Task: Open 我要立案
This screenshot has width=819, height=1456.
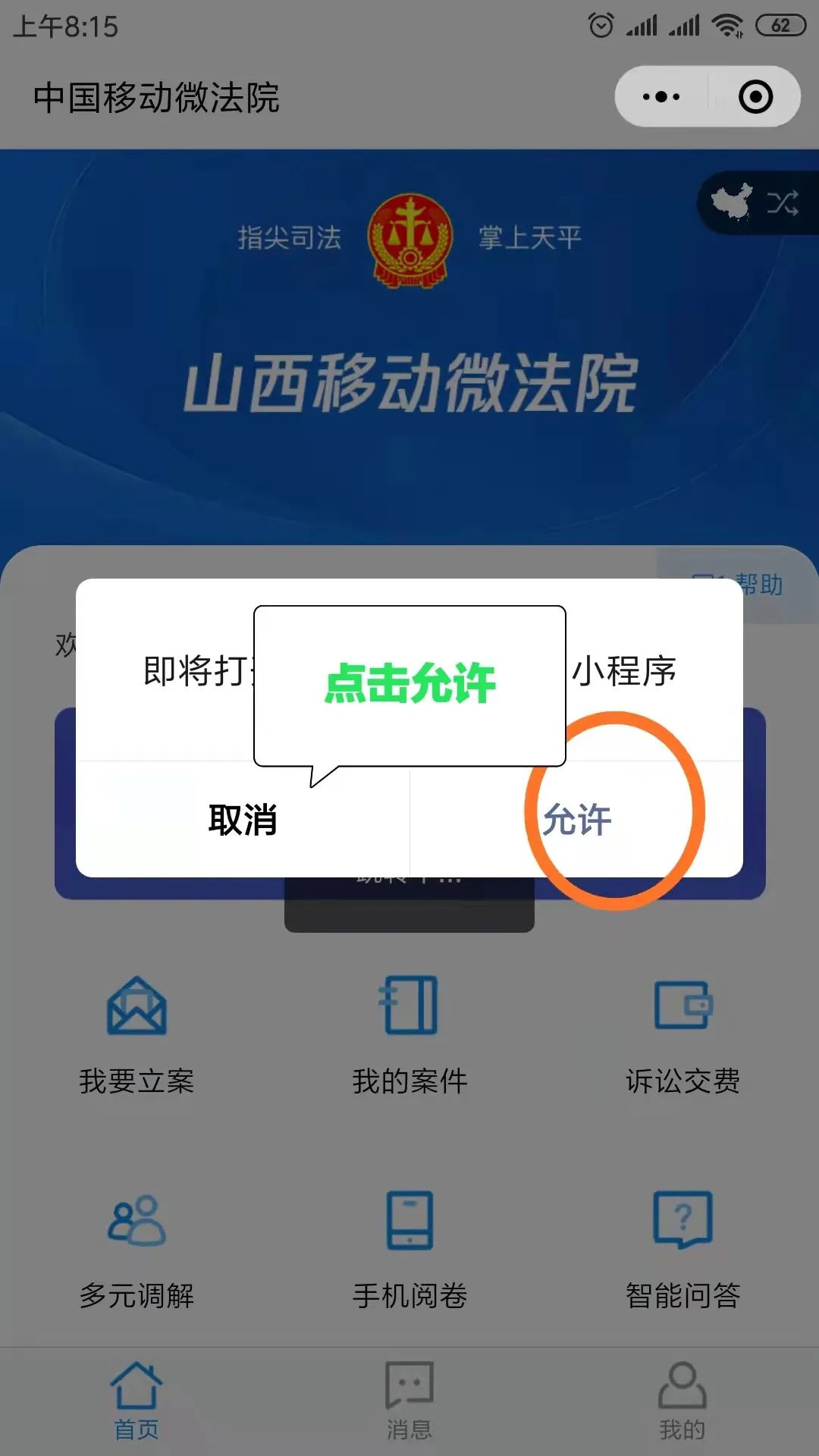Action: 136,1036
